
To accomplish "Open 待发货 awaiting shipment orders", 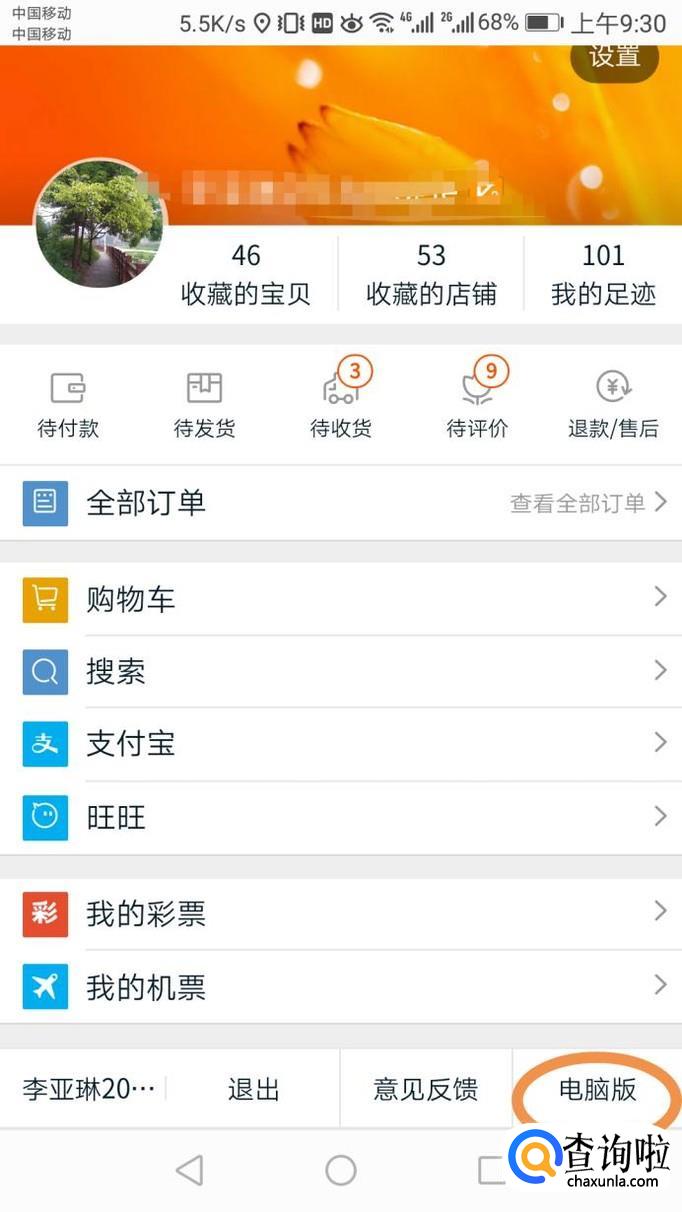I will pos(204,404).
